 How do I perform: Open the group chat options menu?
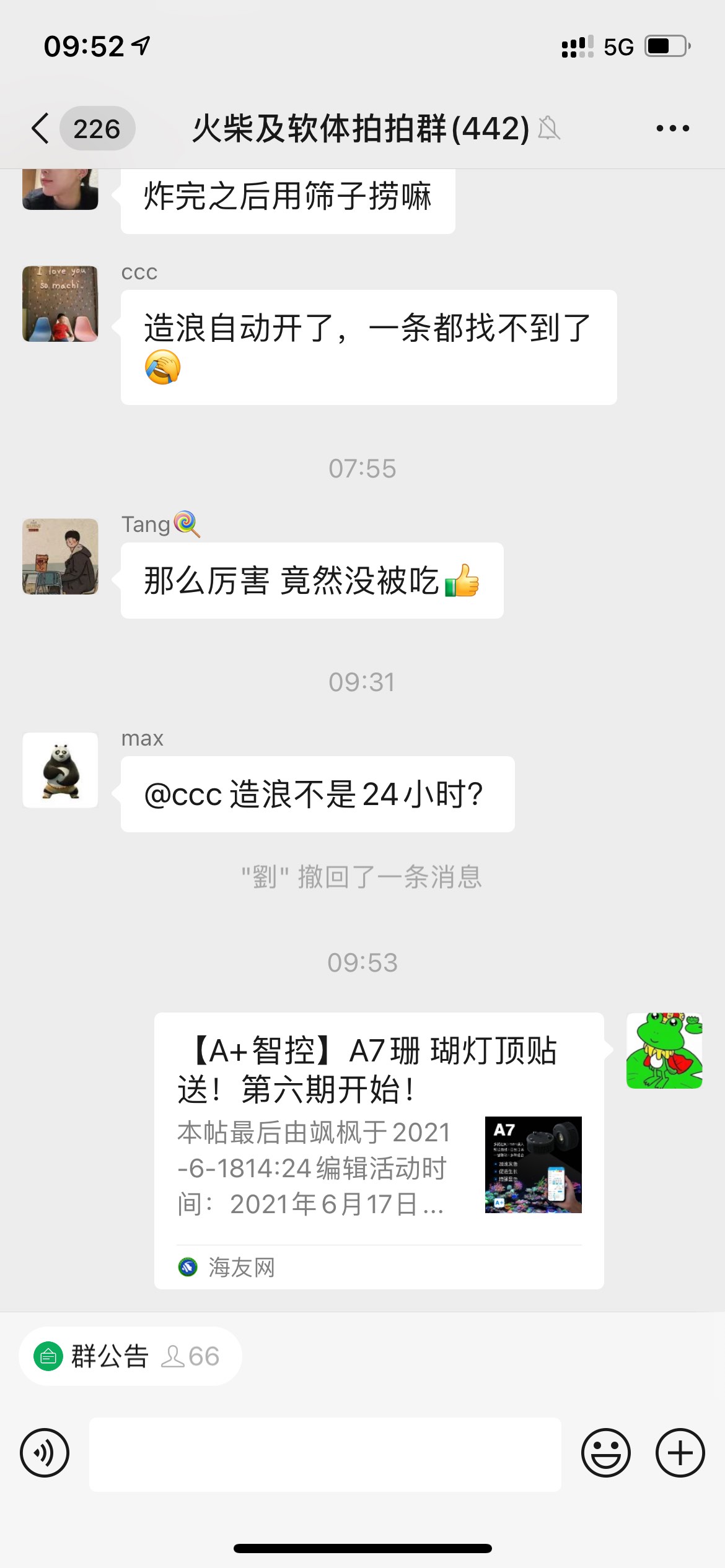coord(672,129)
